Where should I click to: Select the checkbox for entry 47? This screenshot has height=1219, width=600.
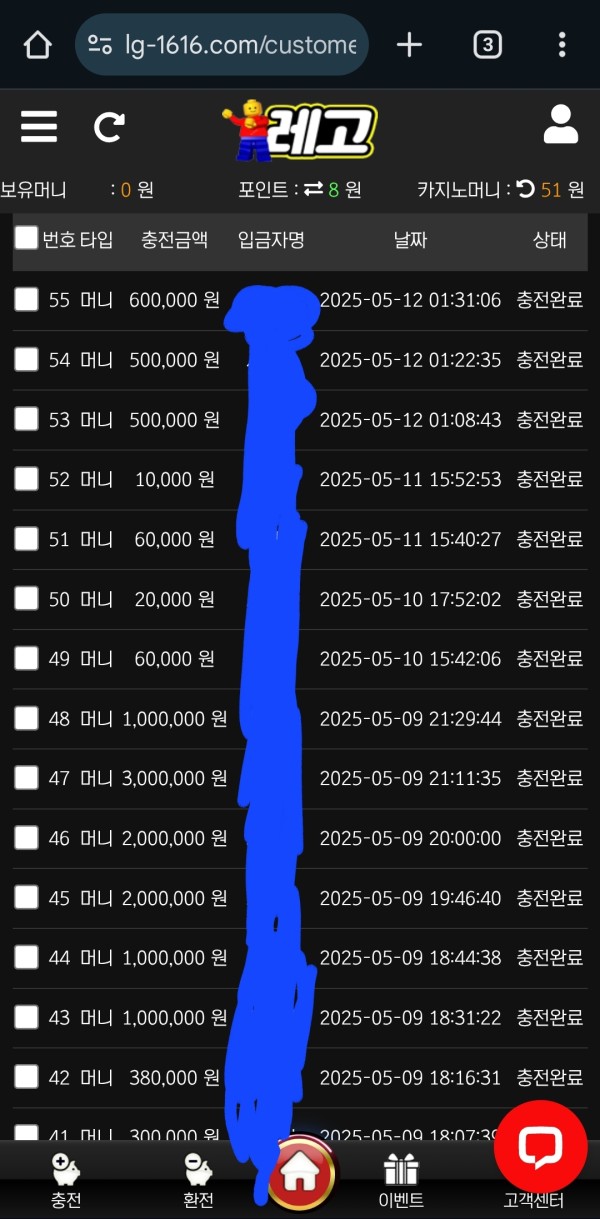[26, 778]
